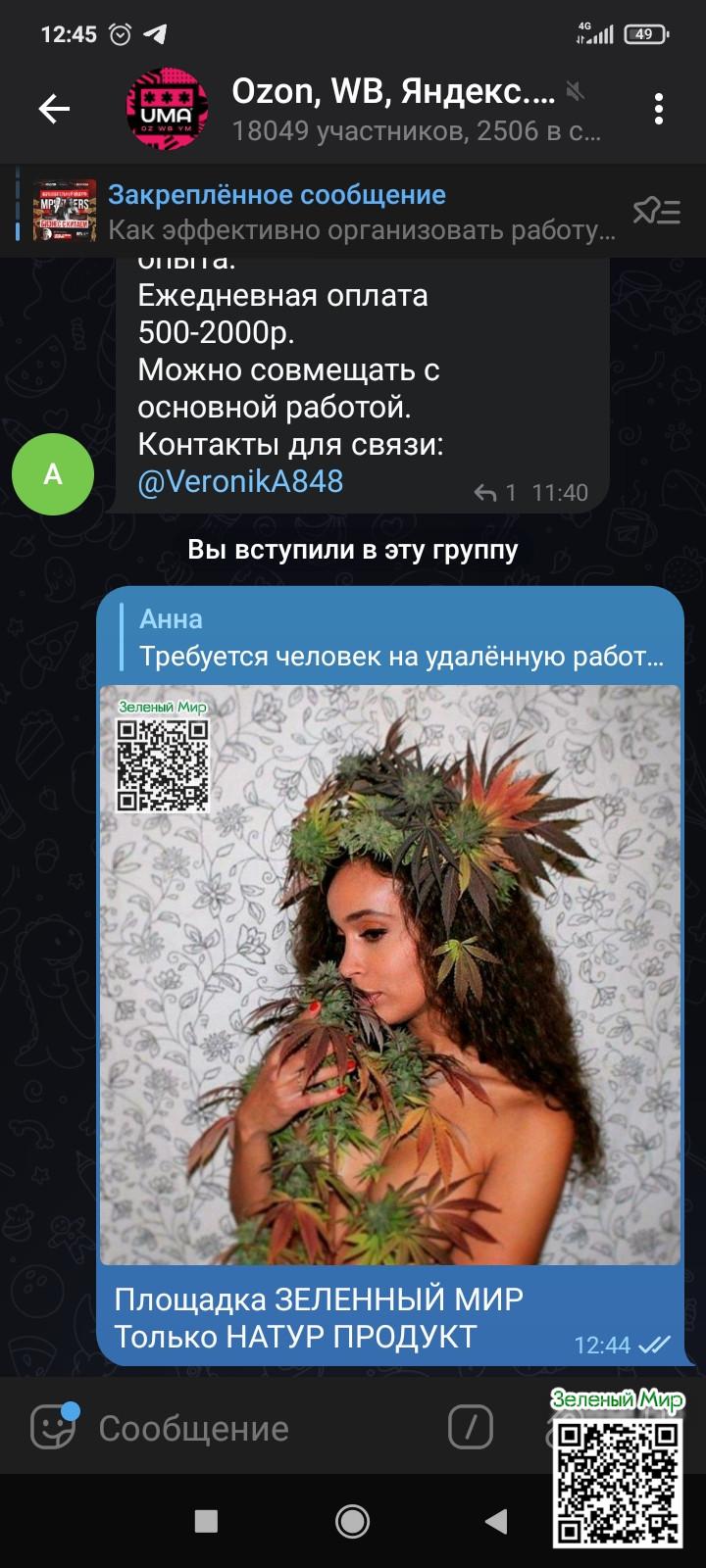This screenshot has height=1568, width=706.
Task: Open the sender avatar with letter A
Action: (x=53, y=474)
